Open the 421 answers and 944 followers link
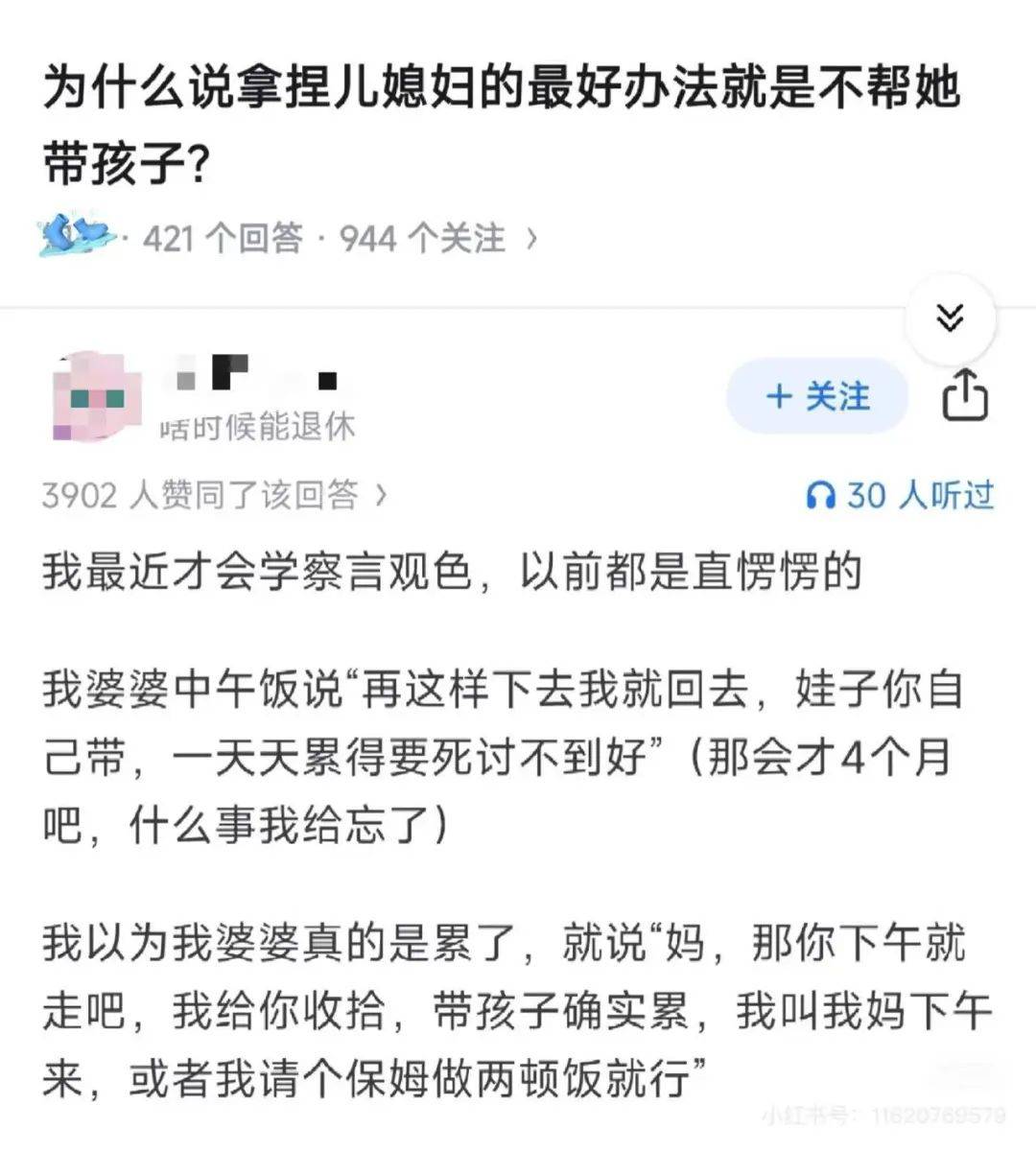Screen dimensions: 1036x1152 pyautogui.click(x=338, y=237)
